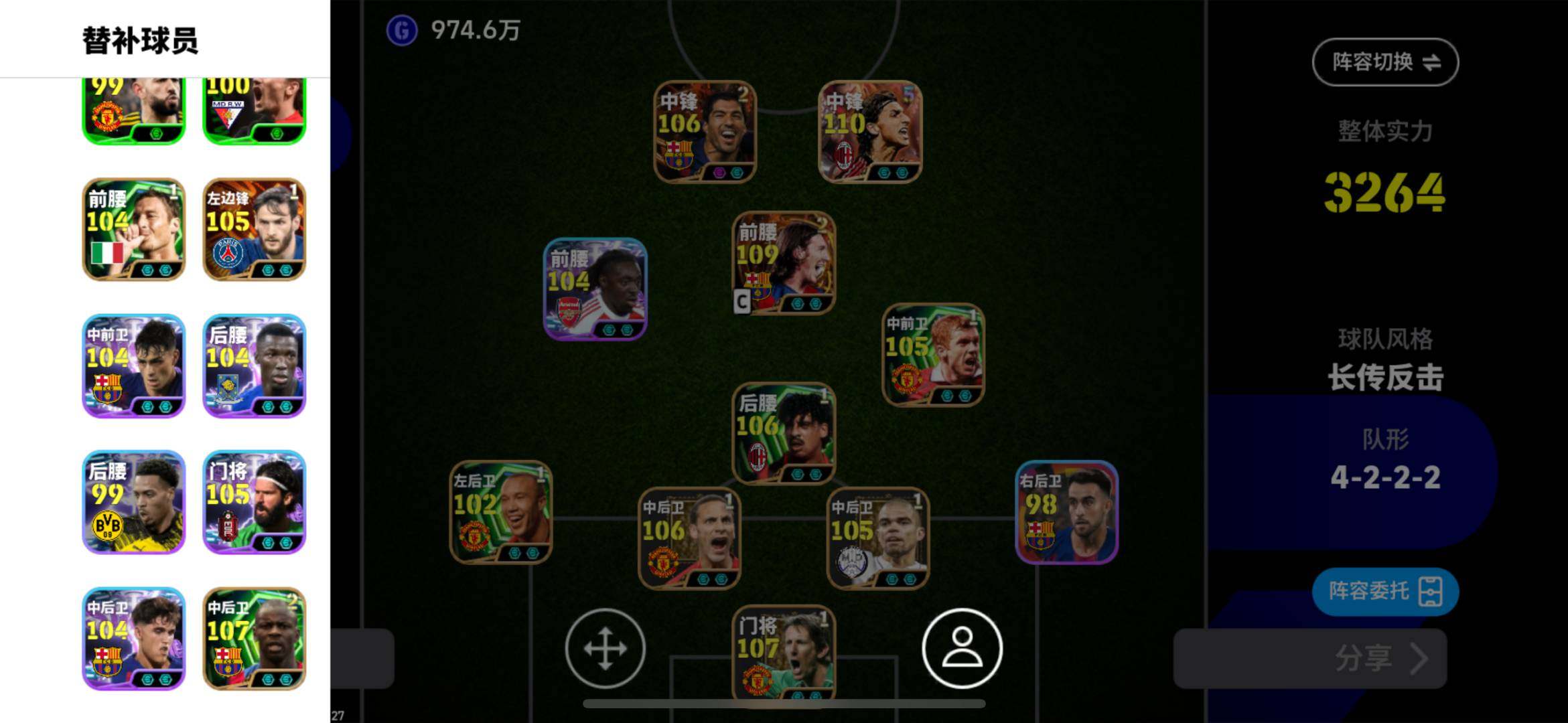Select the 104 前腰 Arsenal card on pitch

click(595, 289)
